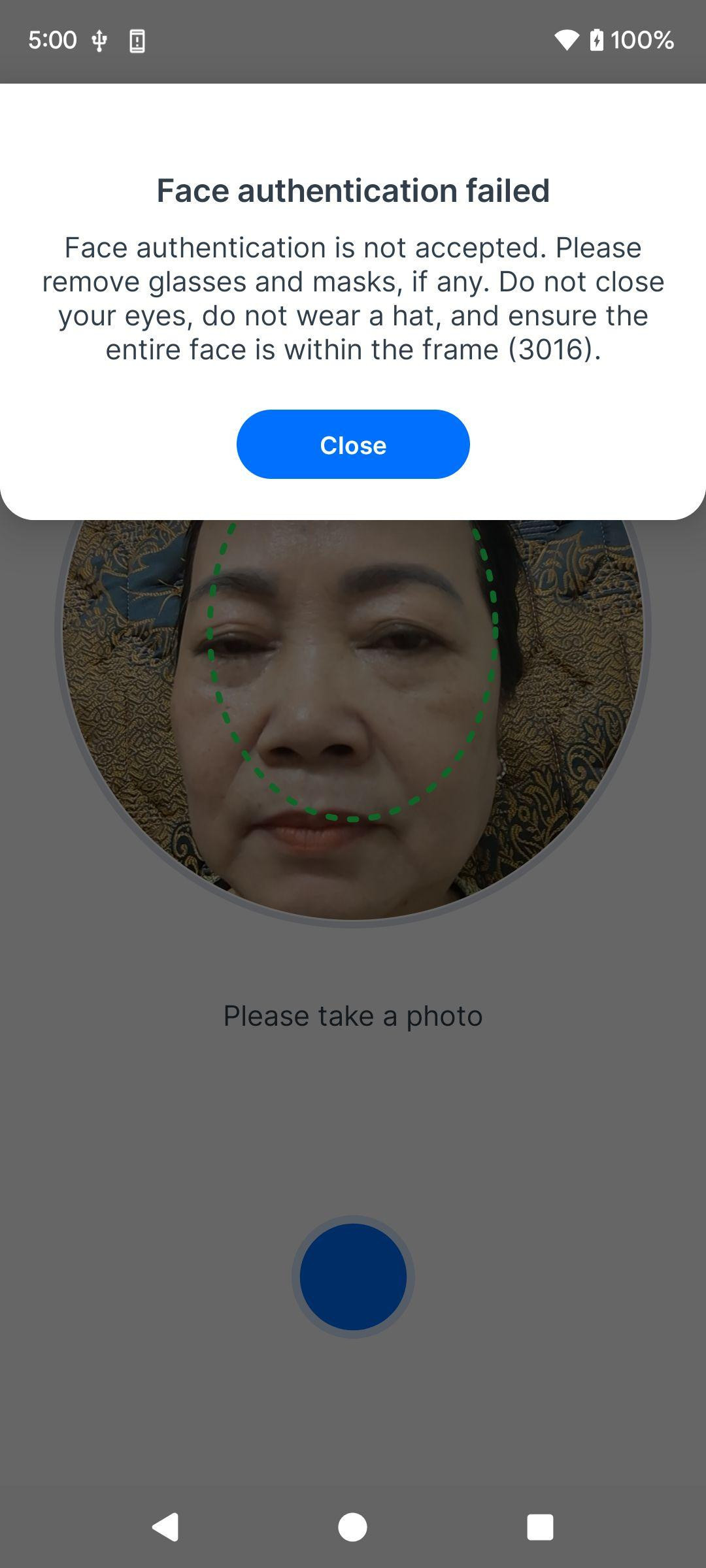Tap the round blue capture photo button
The width and height of the screenshot is (706, 1568).
[x=353, y=1277]
